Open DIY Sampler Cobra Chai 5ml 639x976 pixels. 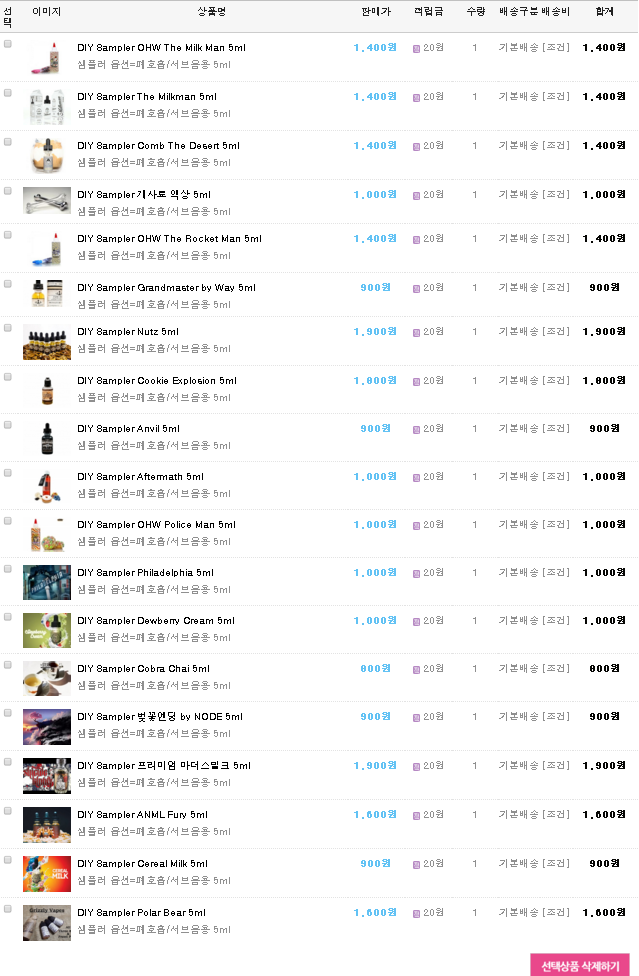pyautogui.click(x=143, y=668)
